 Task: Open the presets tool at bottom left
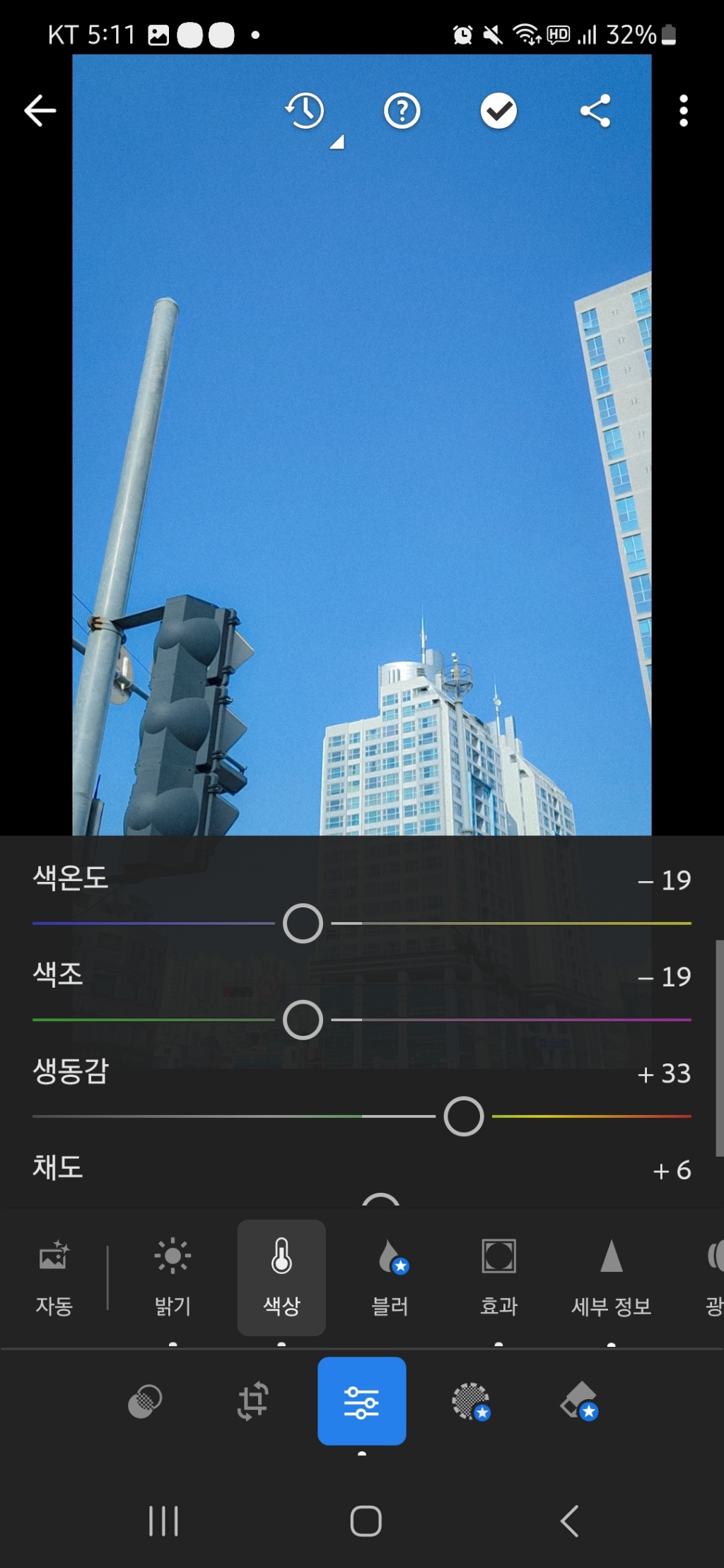click(x=144, y=1403)
